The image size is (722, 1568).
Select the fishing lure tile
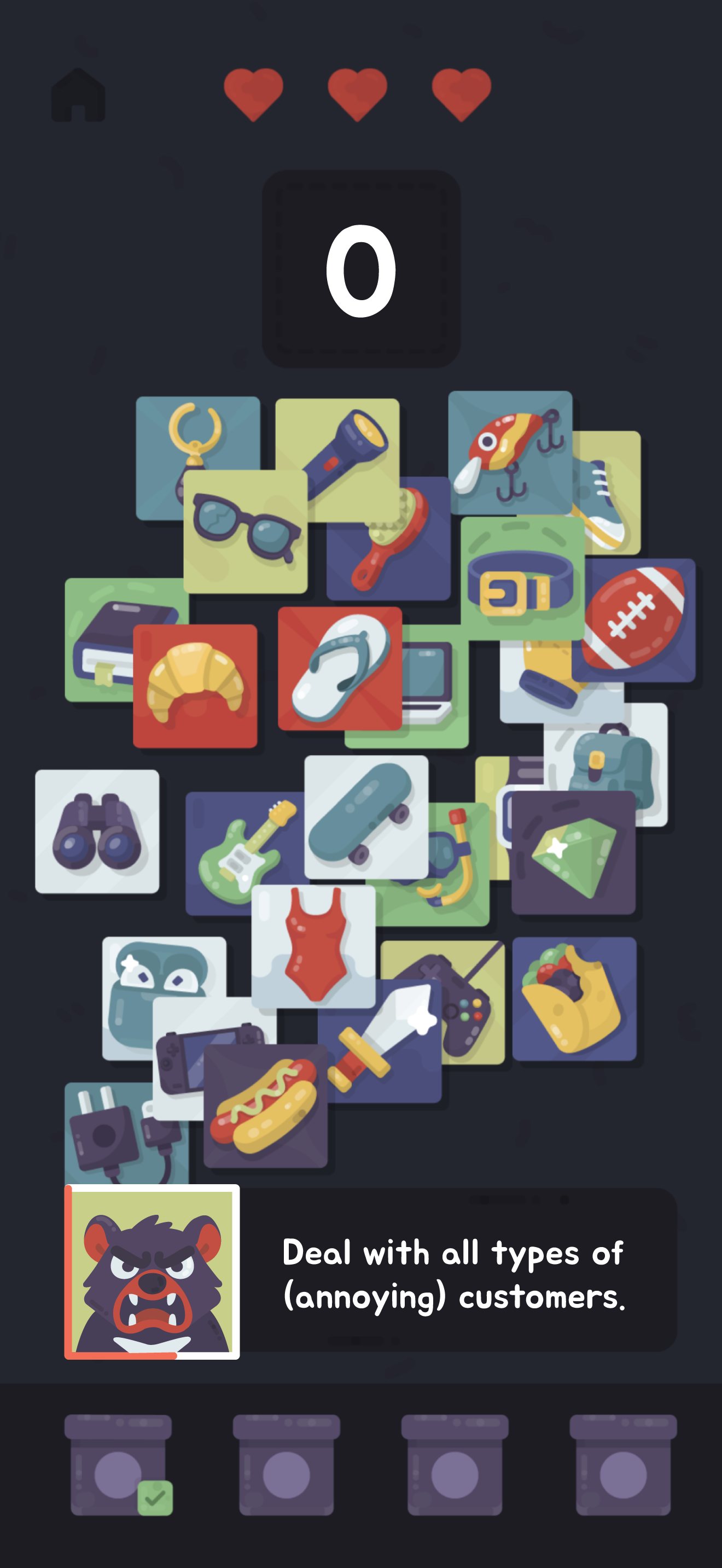tap(510, 452)
